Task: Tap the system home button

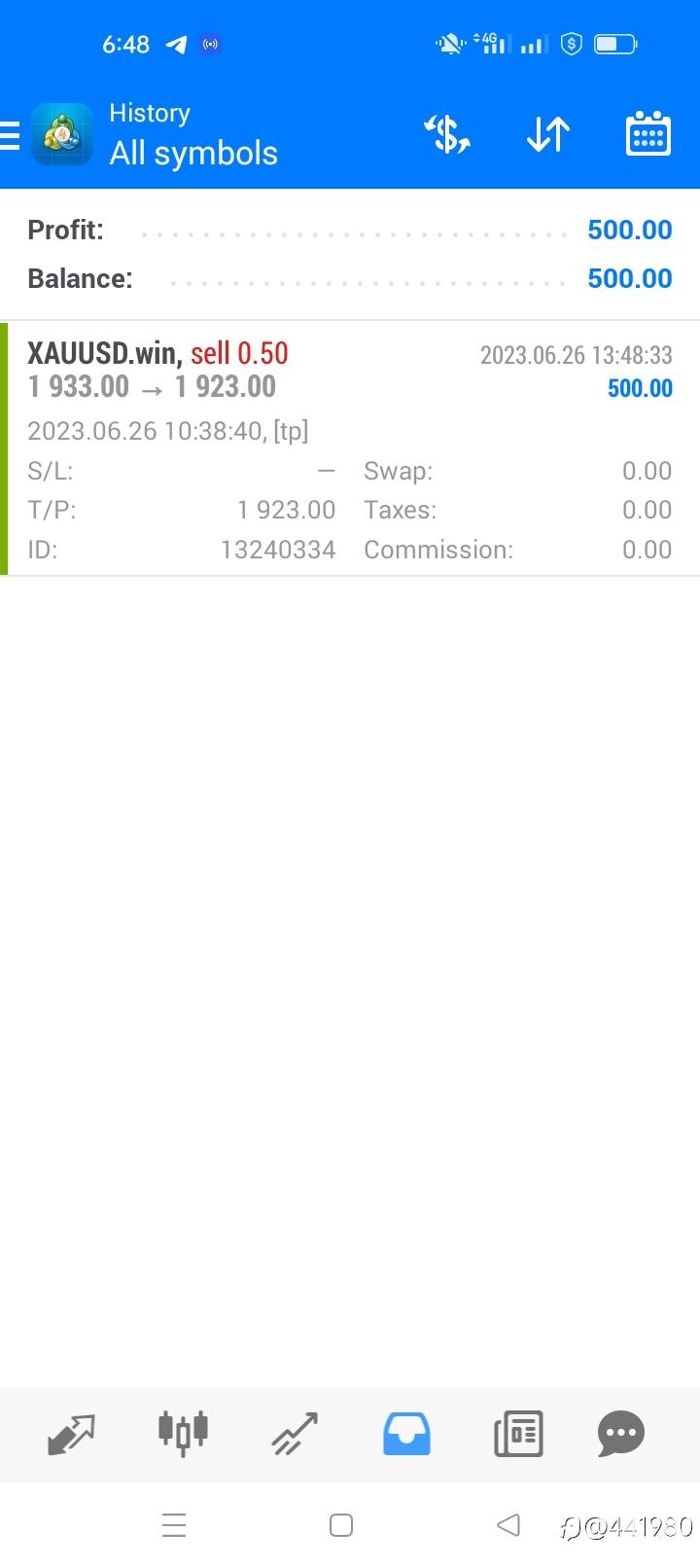Action: [x=341, y=1524]
